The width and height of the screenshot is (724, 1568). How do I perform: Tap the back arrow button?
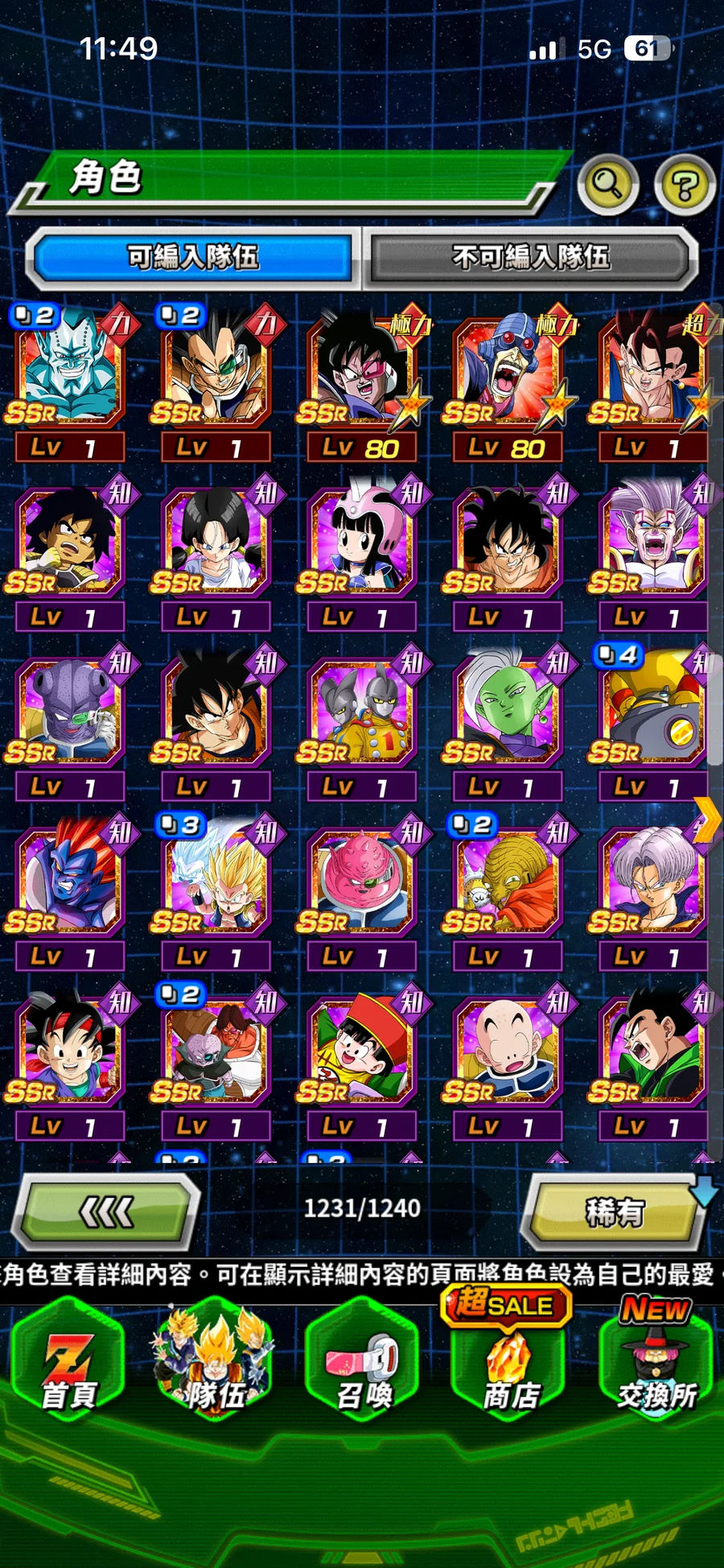(x=108, y=1211)
